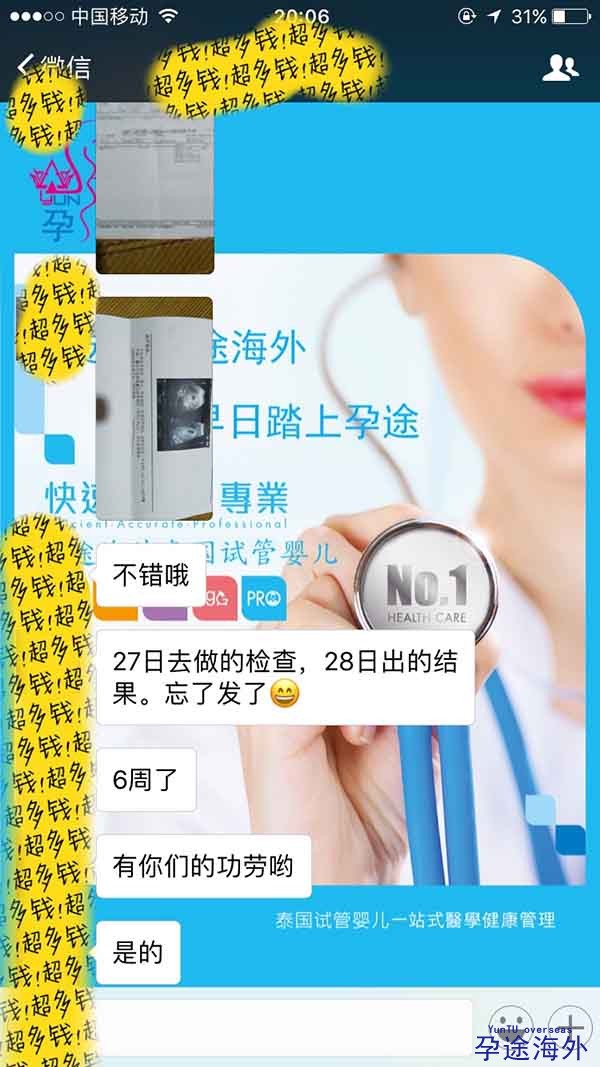
Task: Open the emoji picker
Action: coord(511,1026)
